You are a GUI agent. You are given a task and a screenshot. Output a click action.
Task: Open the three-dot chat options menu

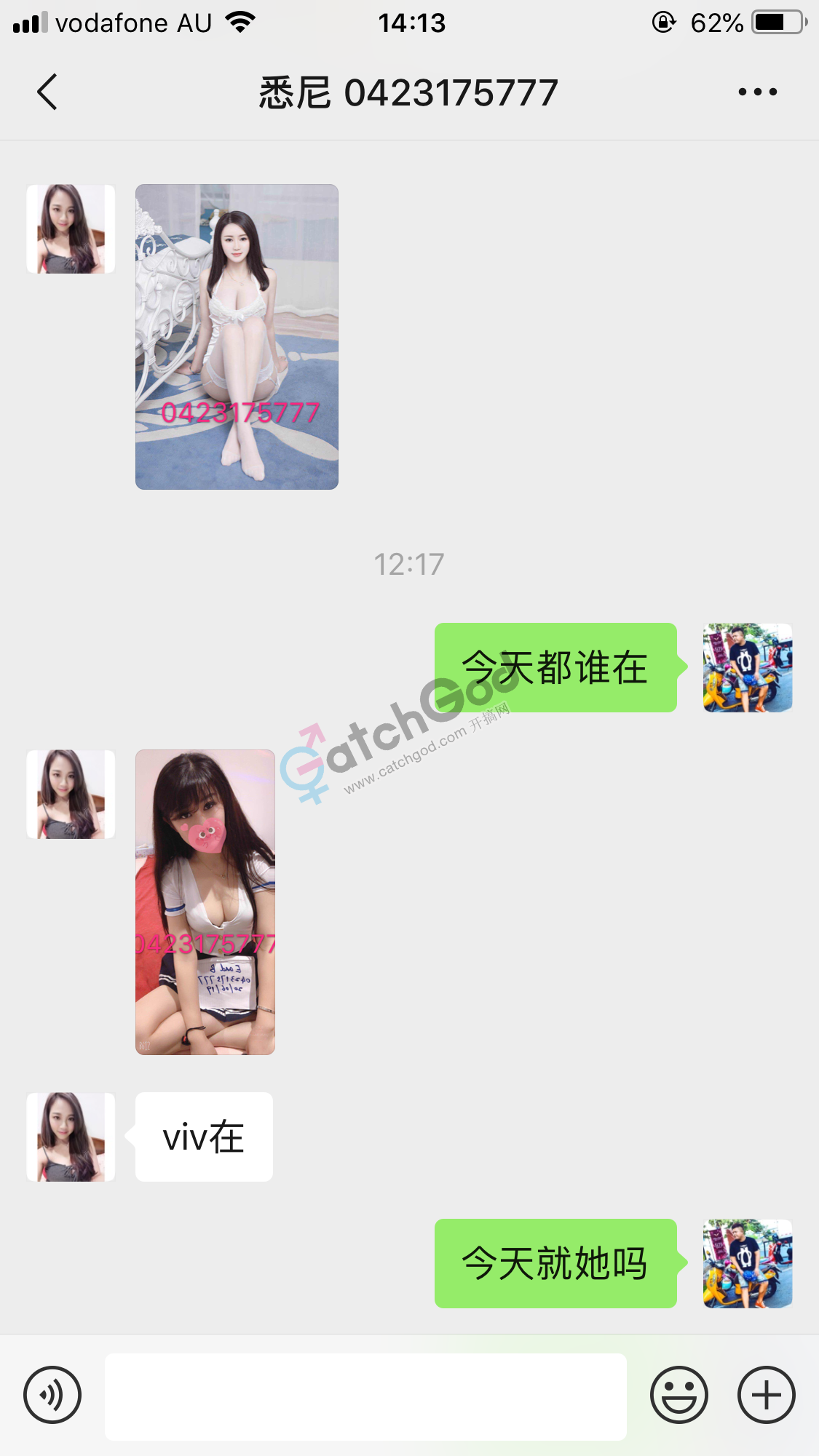point(757,92)
